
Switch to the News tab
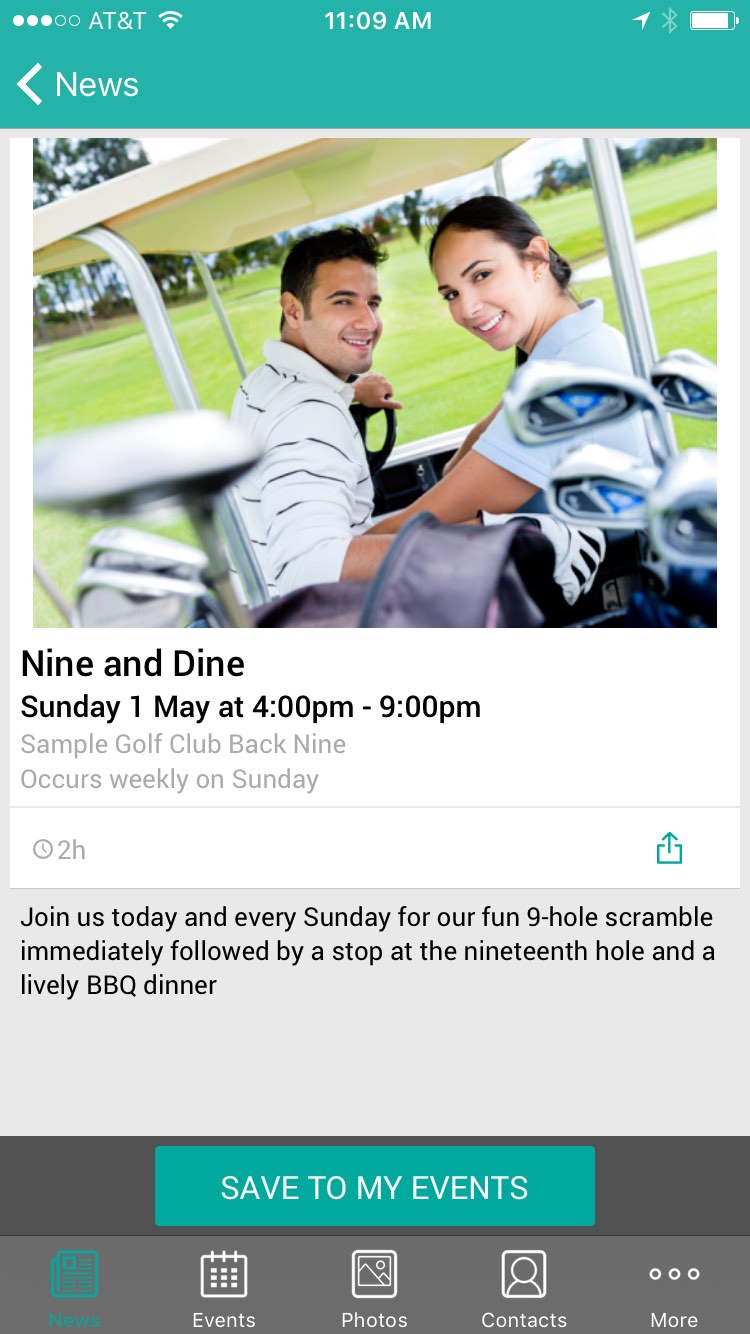[x=74, y=1288]
